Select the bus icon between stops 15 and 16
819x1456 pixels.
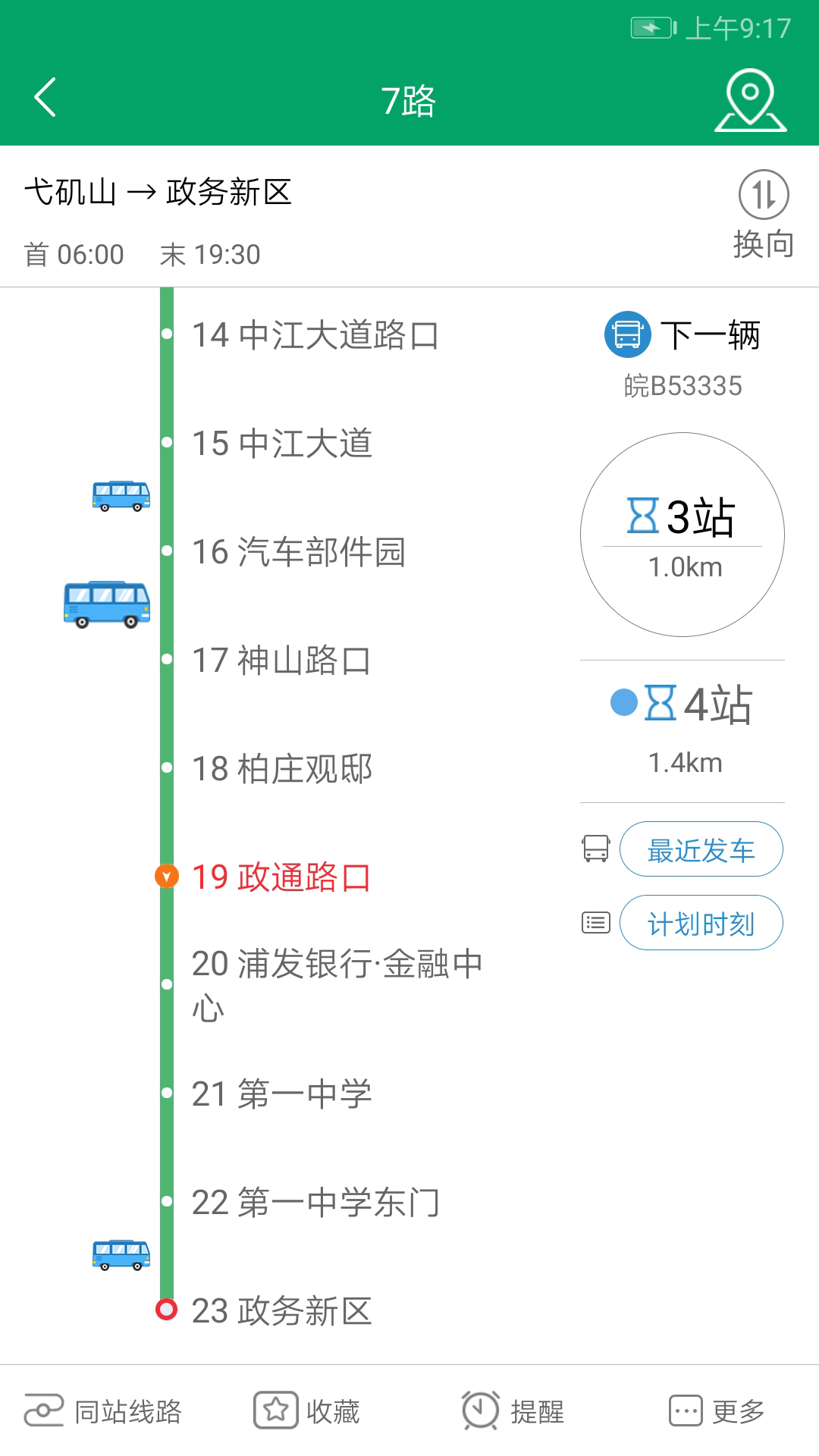coord(120,497)
